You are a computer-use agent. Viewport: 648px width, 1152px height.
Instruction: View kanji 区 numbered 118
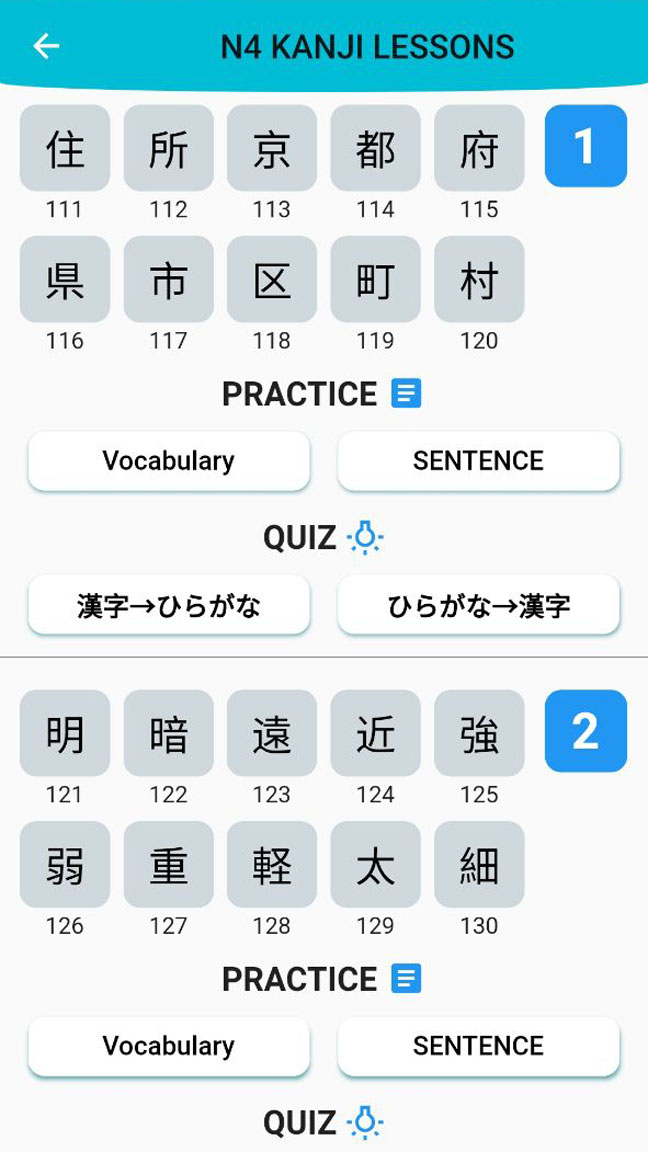272,278
